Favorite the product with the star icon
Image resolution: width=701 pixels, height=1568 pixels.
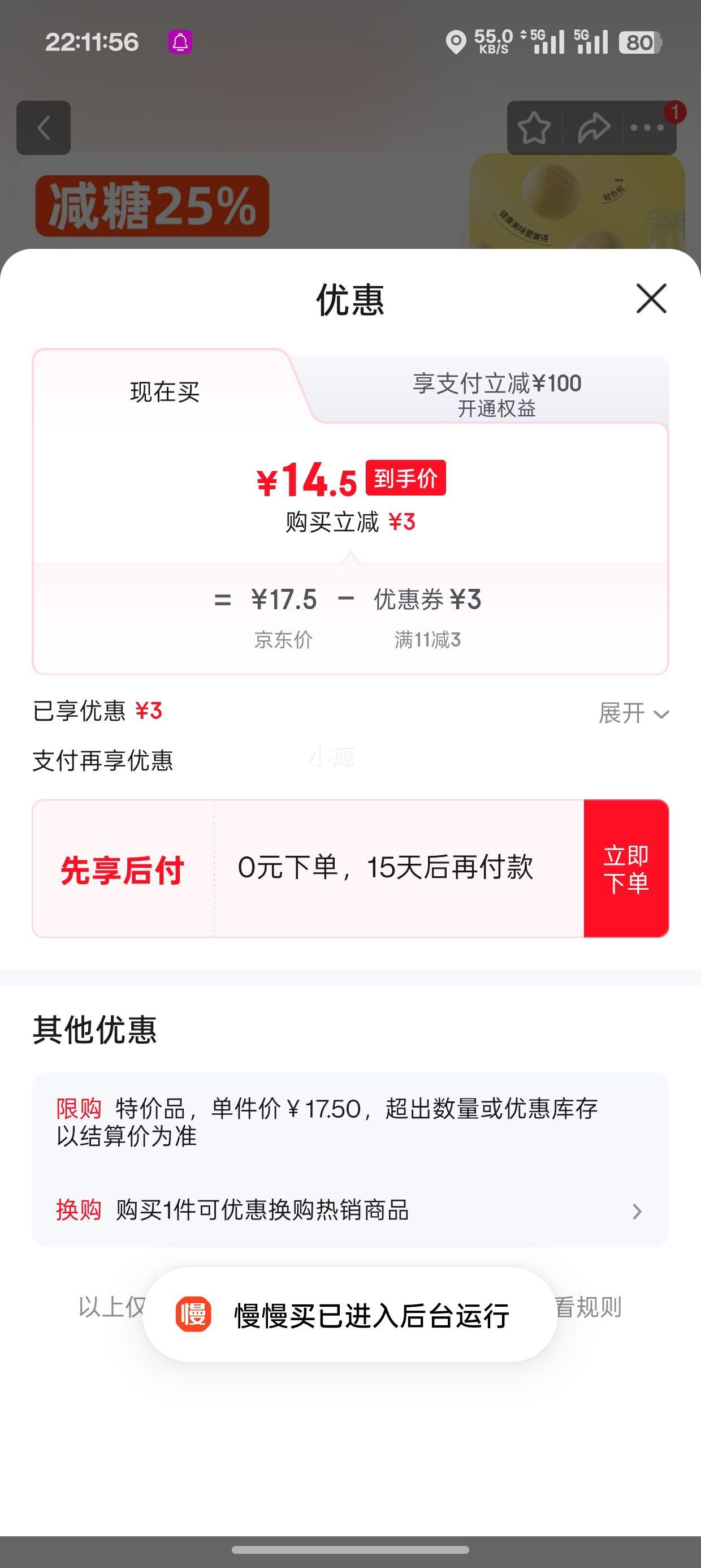(x=534, y=128)
